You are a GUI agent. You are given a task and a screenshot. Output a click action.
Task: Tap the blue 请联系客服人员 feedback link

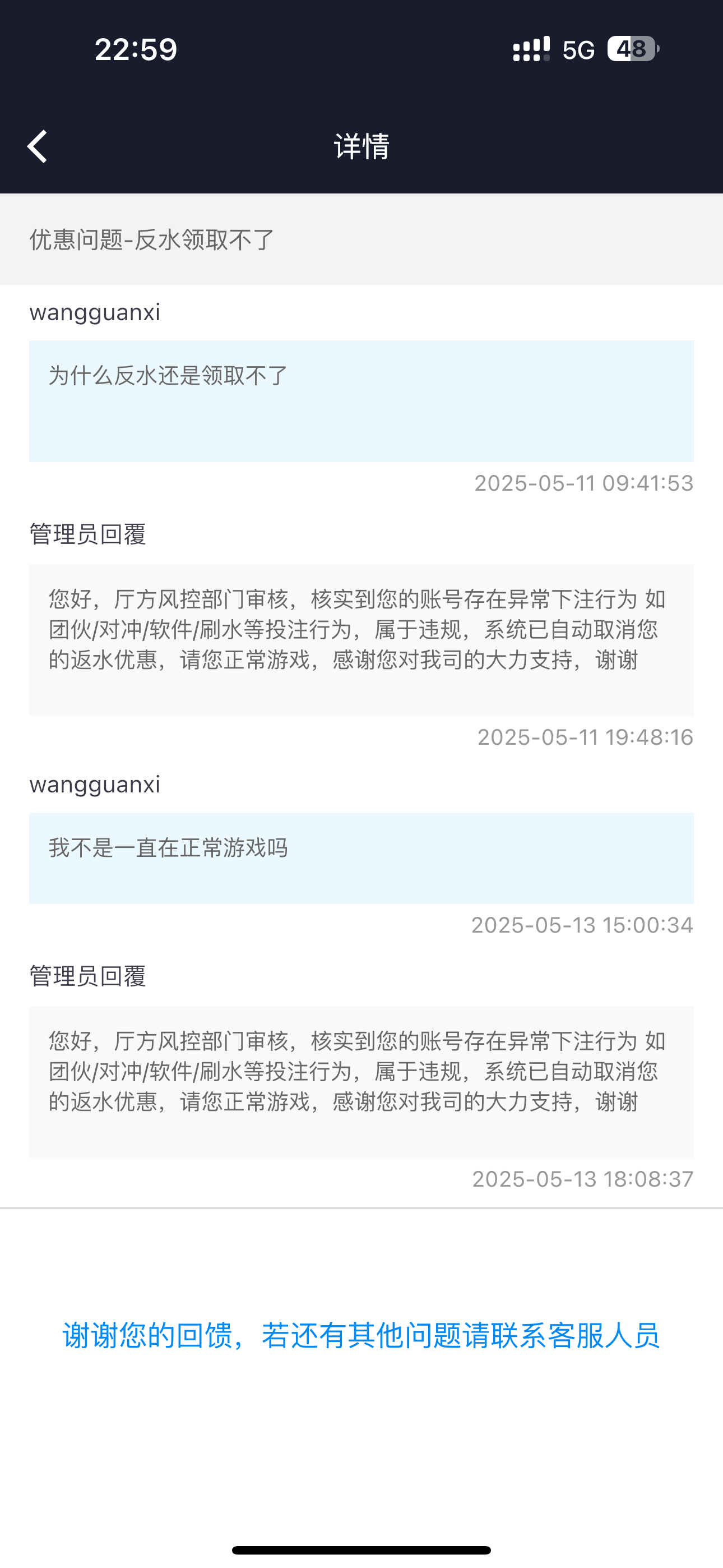(x=361, y=1335)
